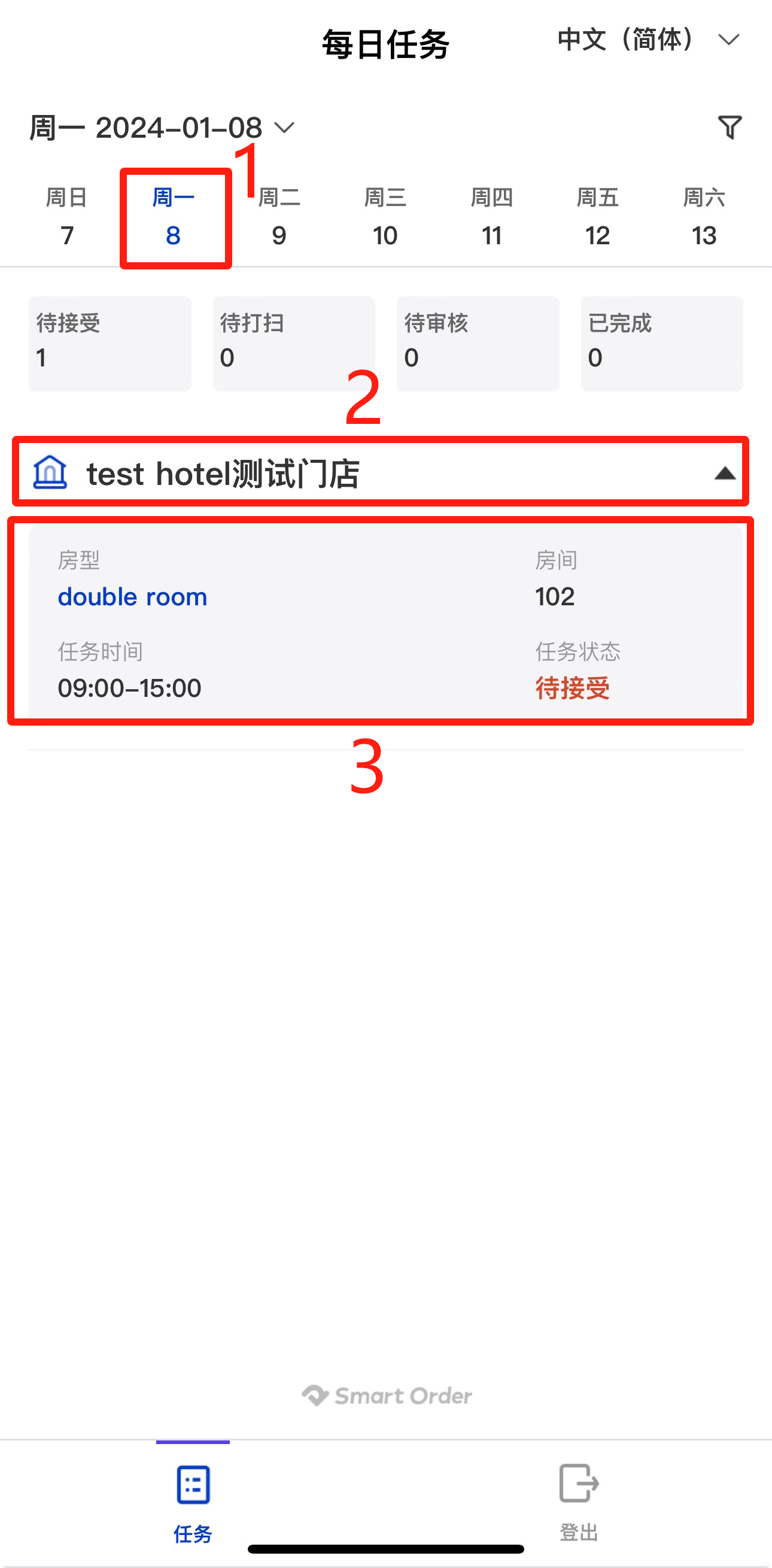
Task: Collapse the test hotel测试门店 section
Action: [724, 473]
